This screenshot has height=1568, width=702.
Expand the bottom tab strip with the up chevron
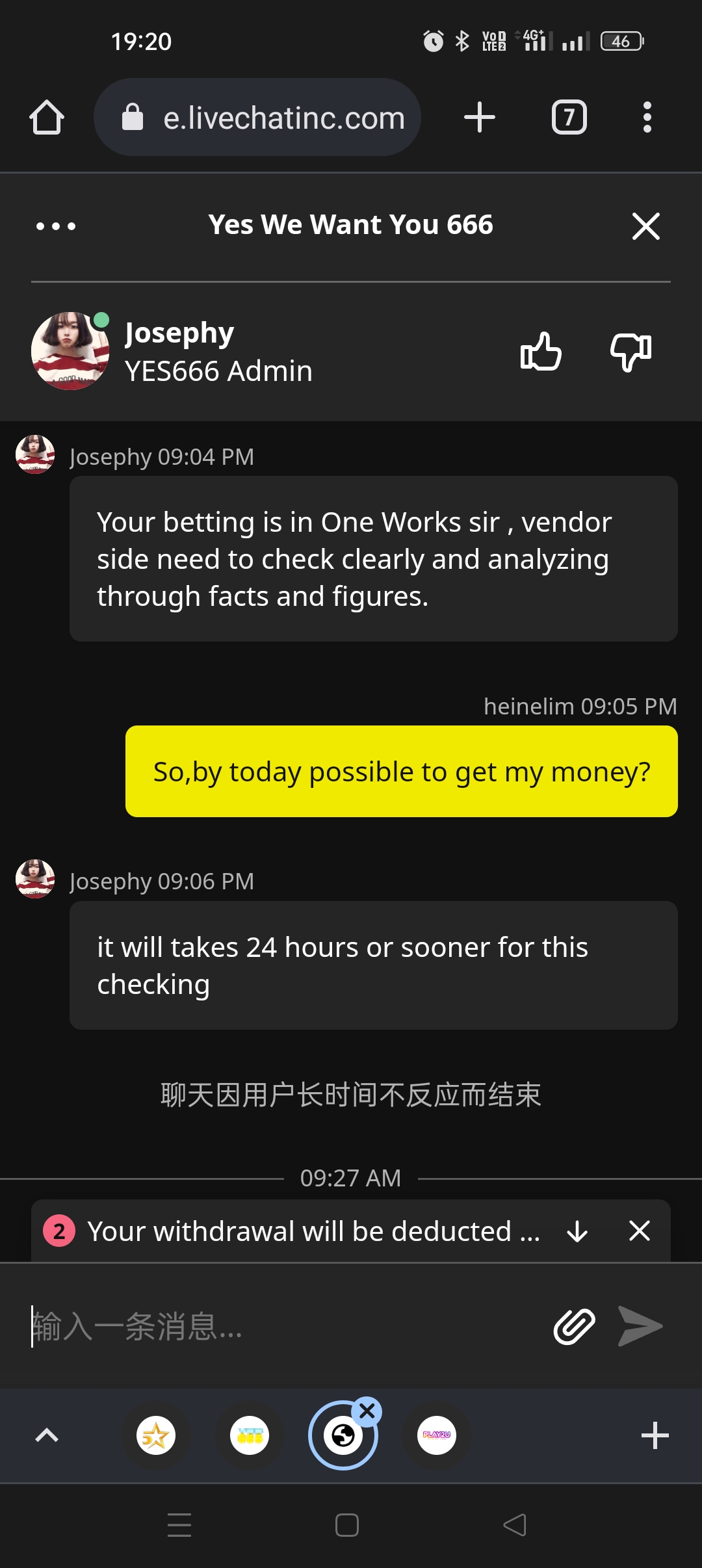pos(47,1435)
